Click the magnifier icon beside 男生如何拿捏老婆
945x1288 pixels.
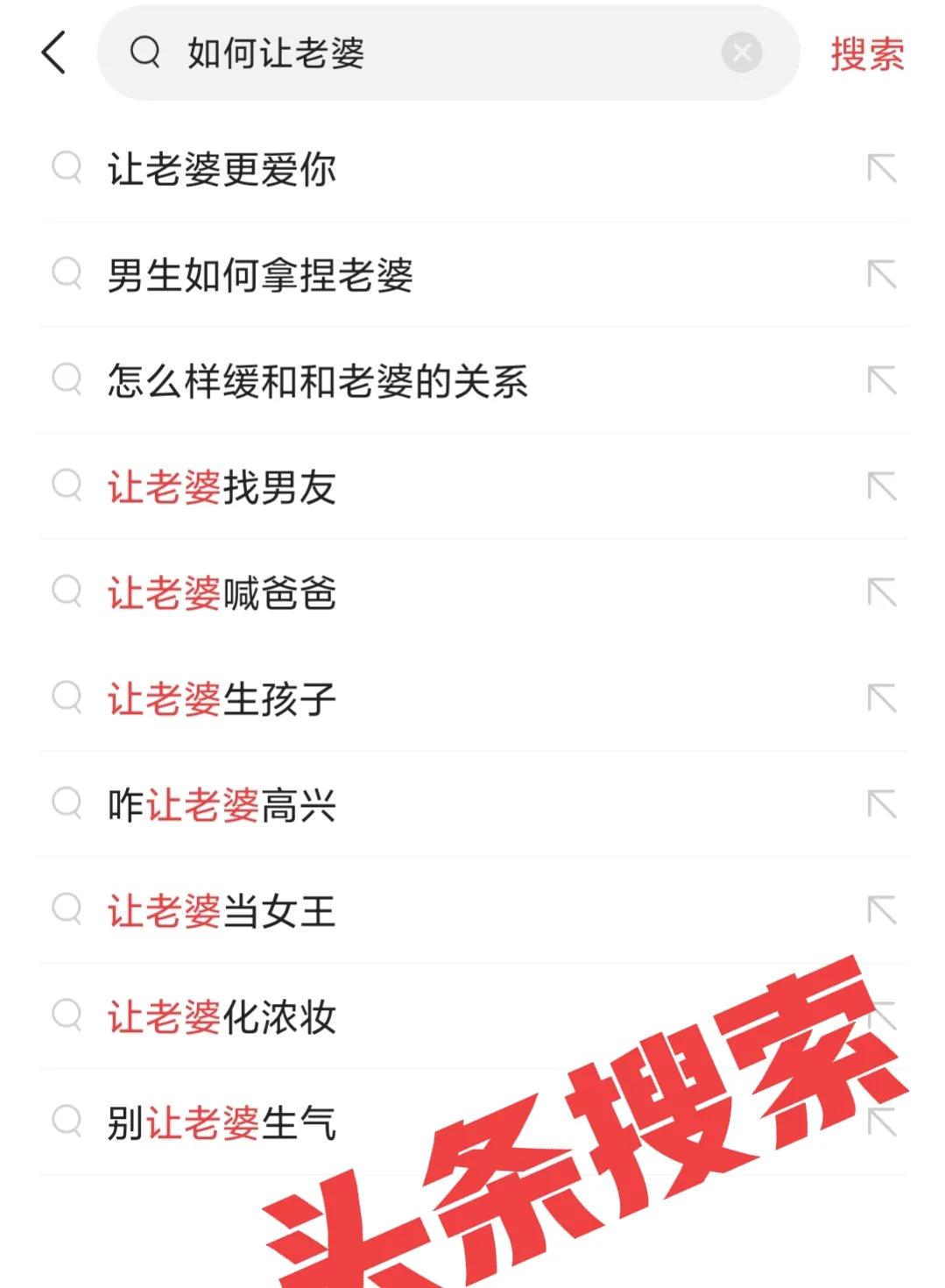click(66, 273)
